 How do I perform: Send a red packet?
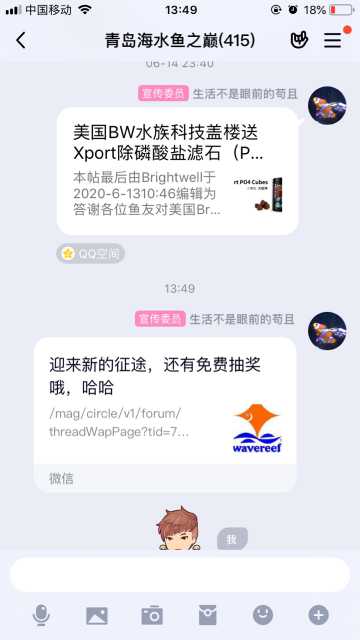tap(208, 615)
